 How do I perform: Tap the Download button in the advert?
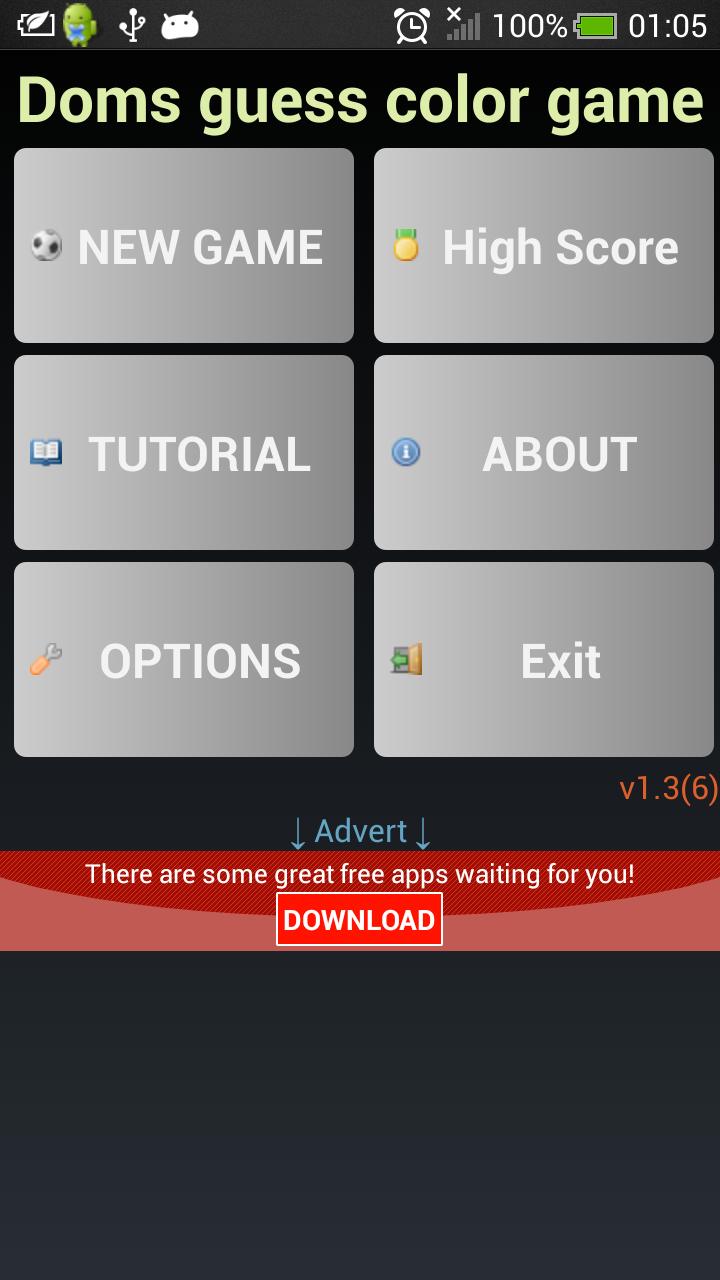(359, 920)
